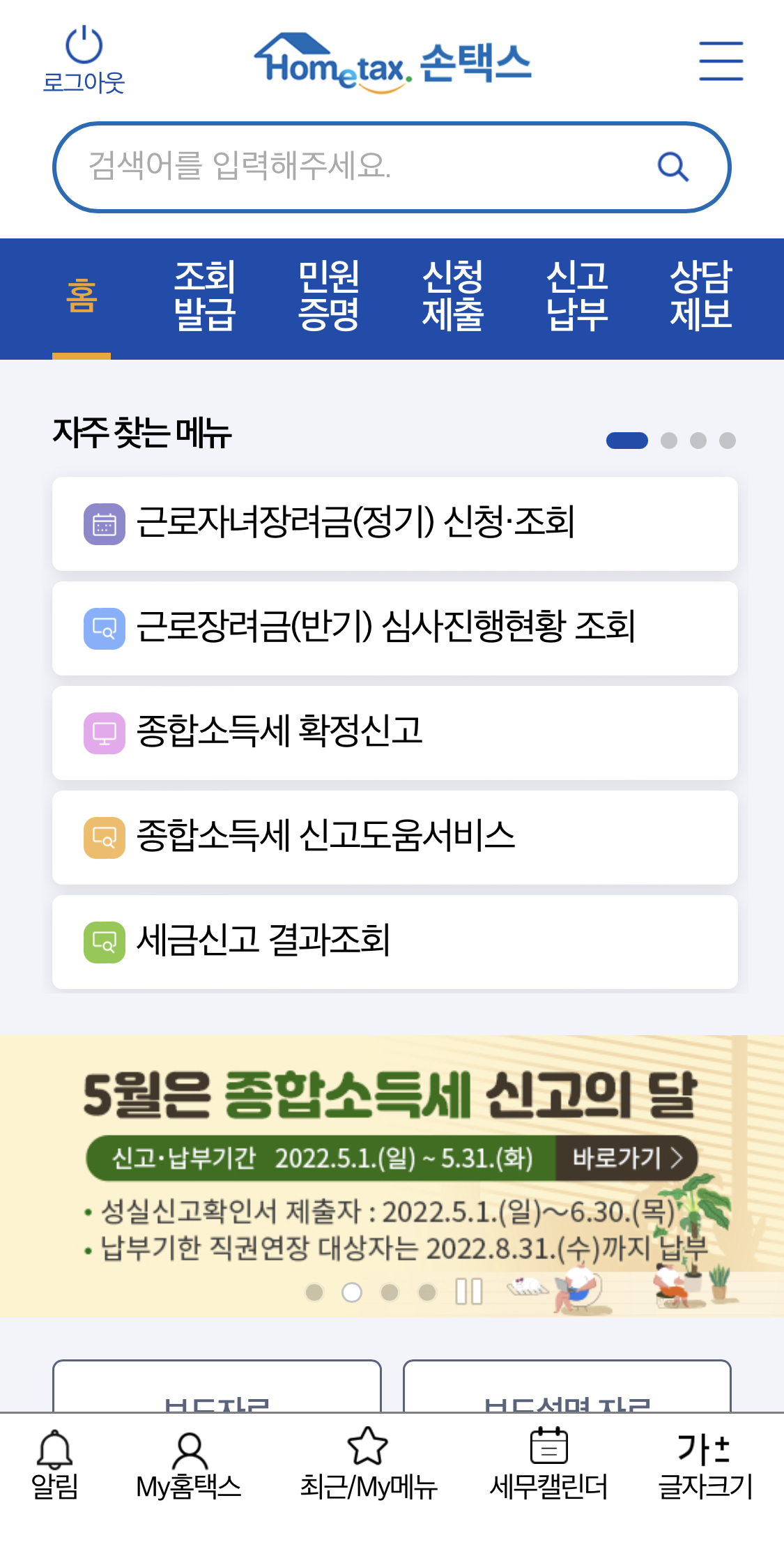
Task: Open the hamburger menu icon
Action: 721,61
